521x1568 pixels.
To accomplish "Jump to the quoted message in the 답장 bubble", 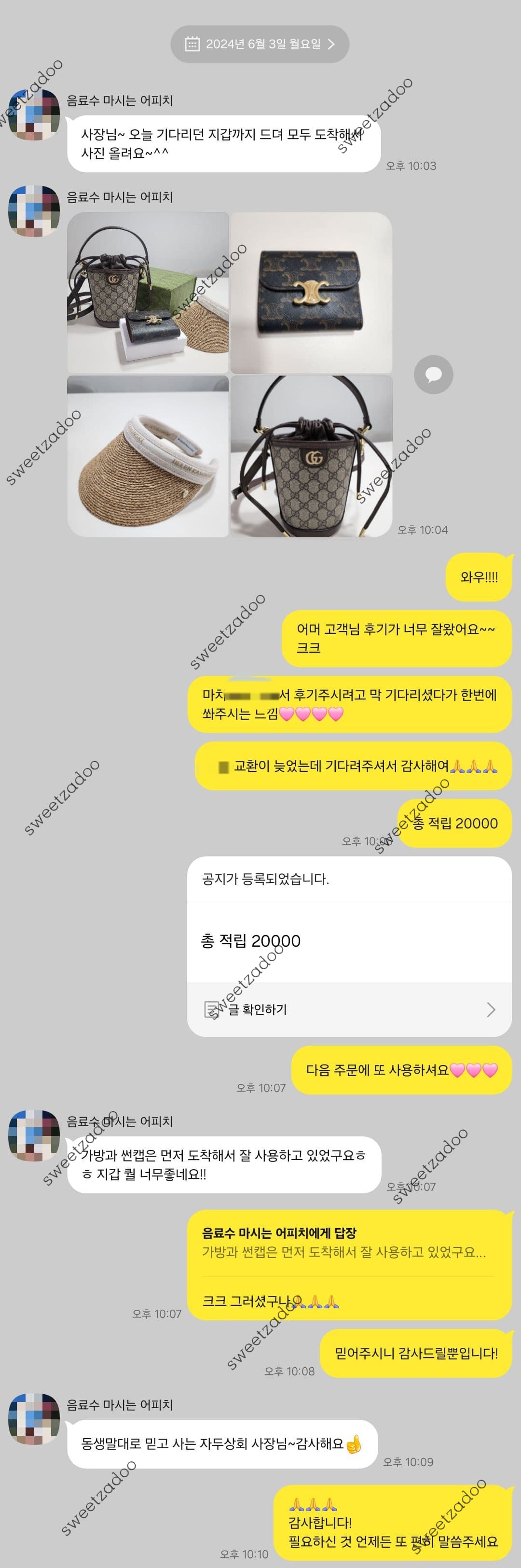I will coord(344,1252).
